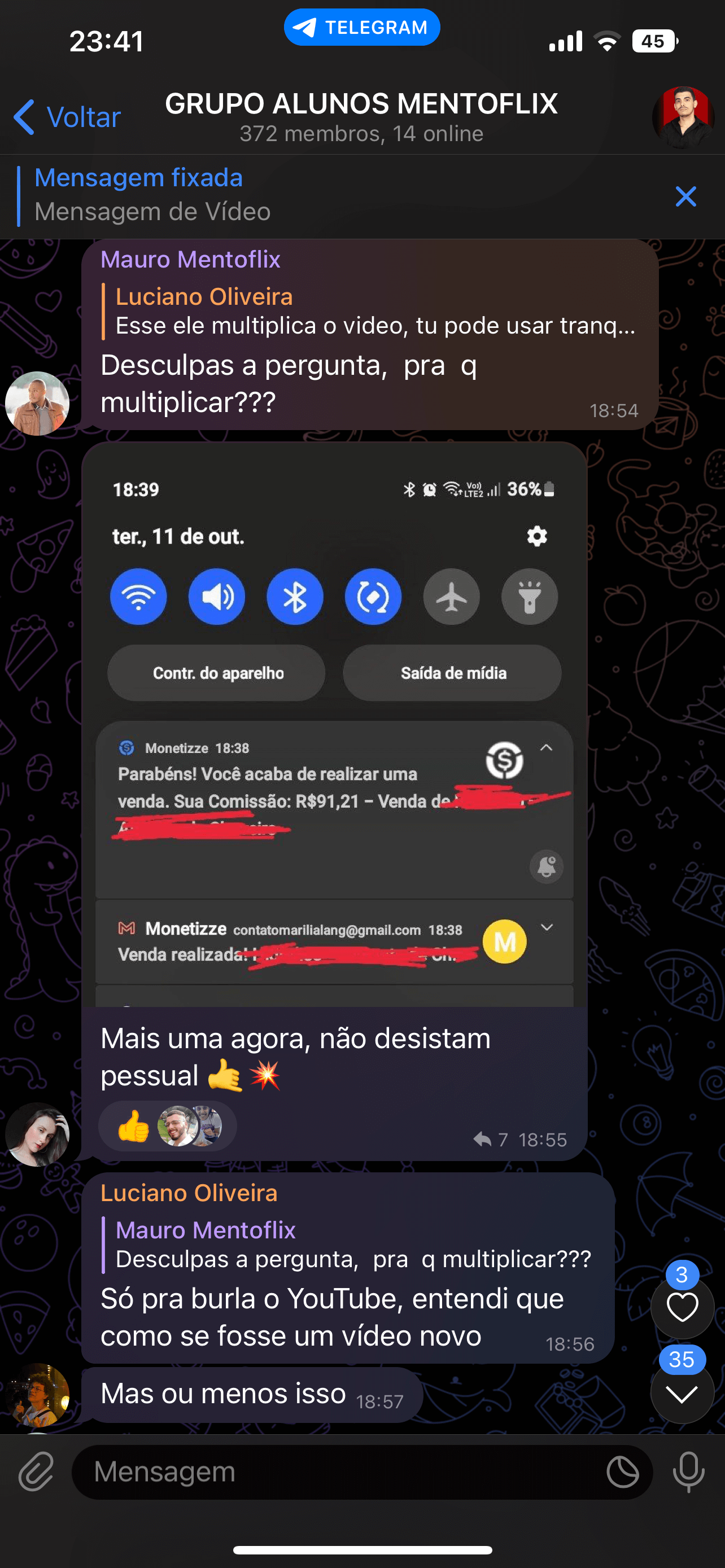Tap the thumbs-up reaction on the image message

tap(134, 1127)
